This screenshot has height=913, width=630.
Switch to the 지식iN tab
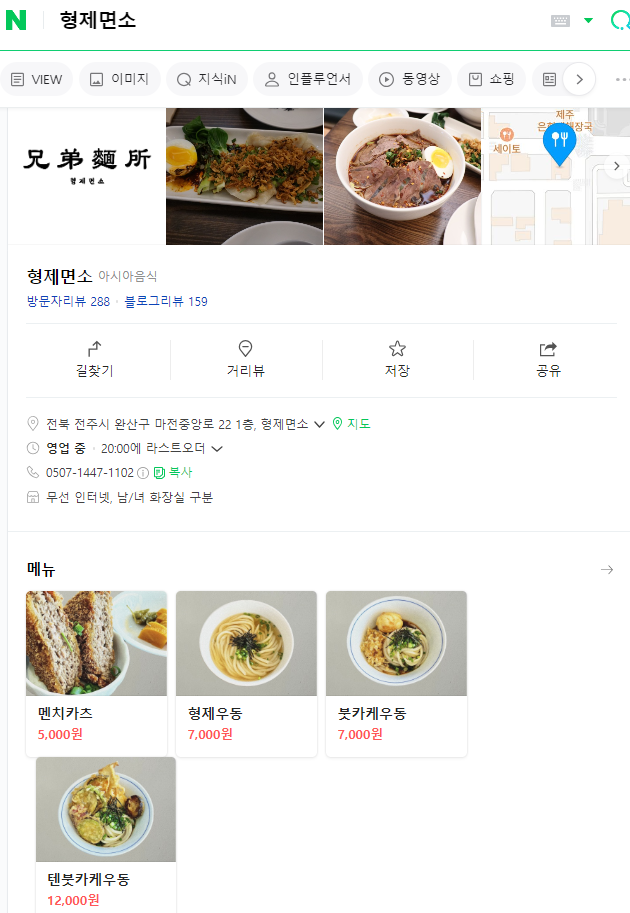pos(207,79)
